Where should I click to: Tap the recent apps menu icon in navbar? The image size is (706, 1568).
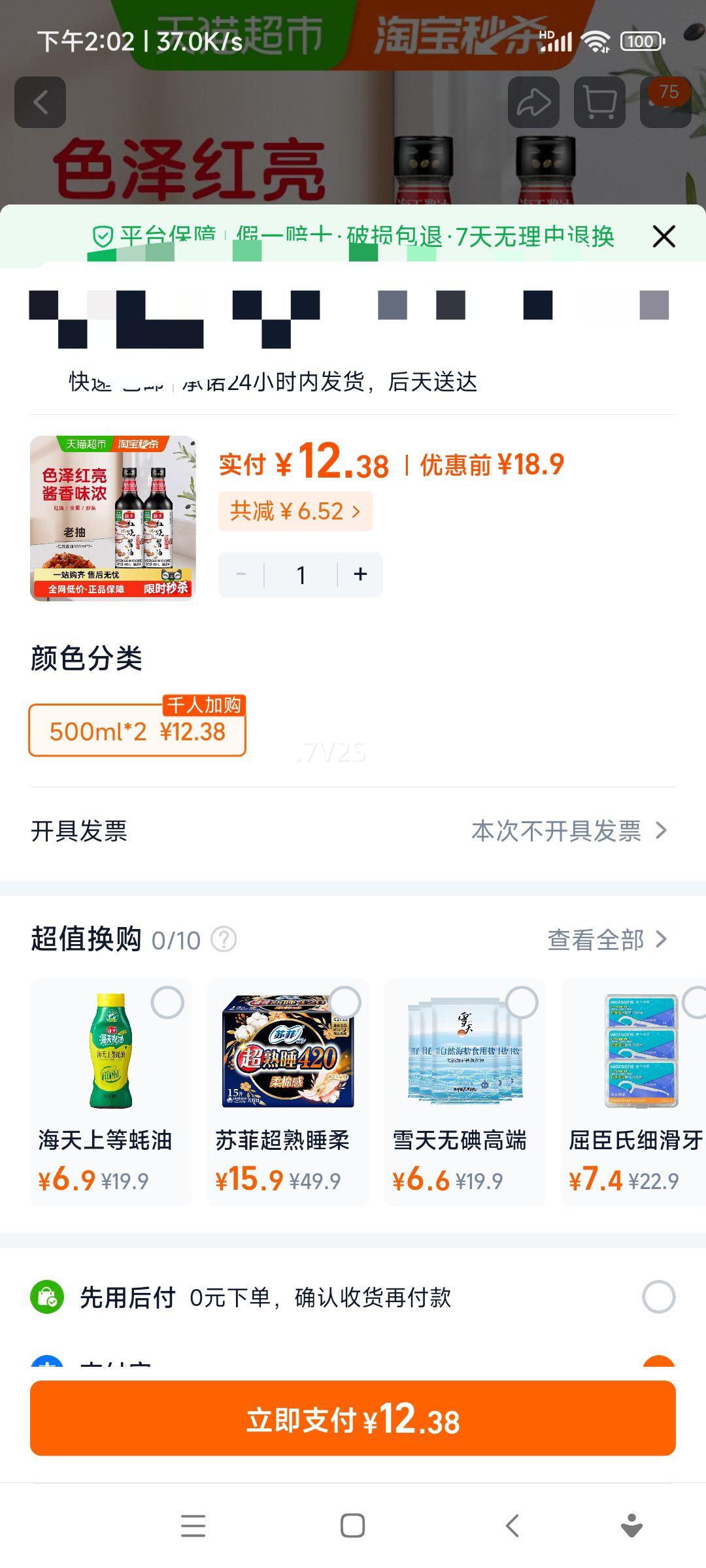point(193,1527)
